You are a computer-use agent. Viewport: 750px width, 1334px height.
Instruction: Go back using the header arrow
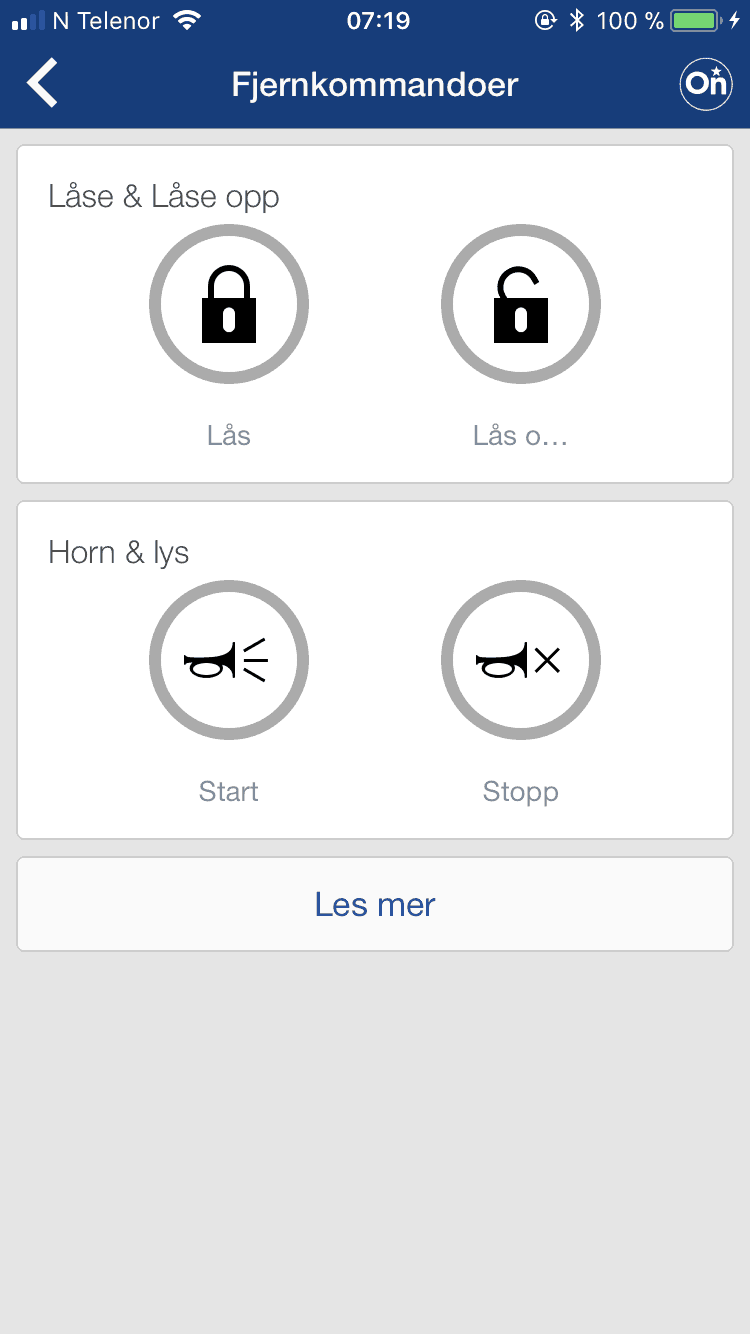coord(42,83)
